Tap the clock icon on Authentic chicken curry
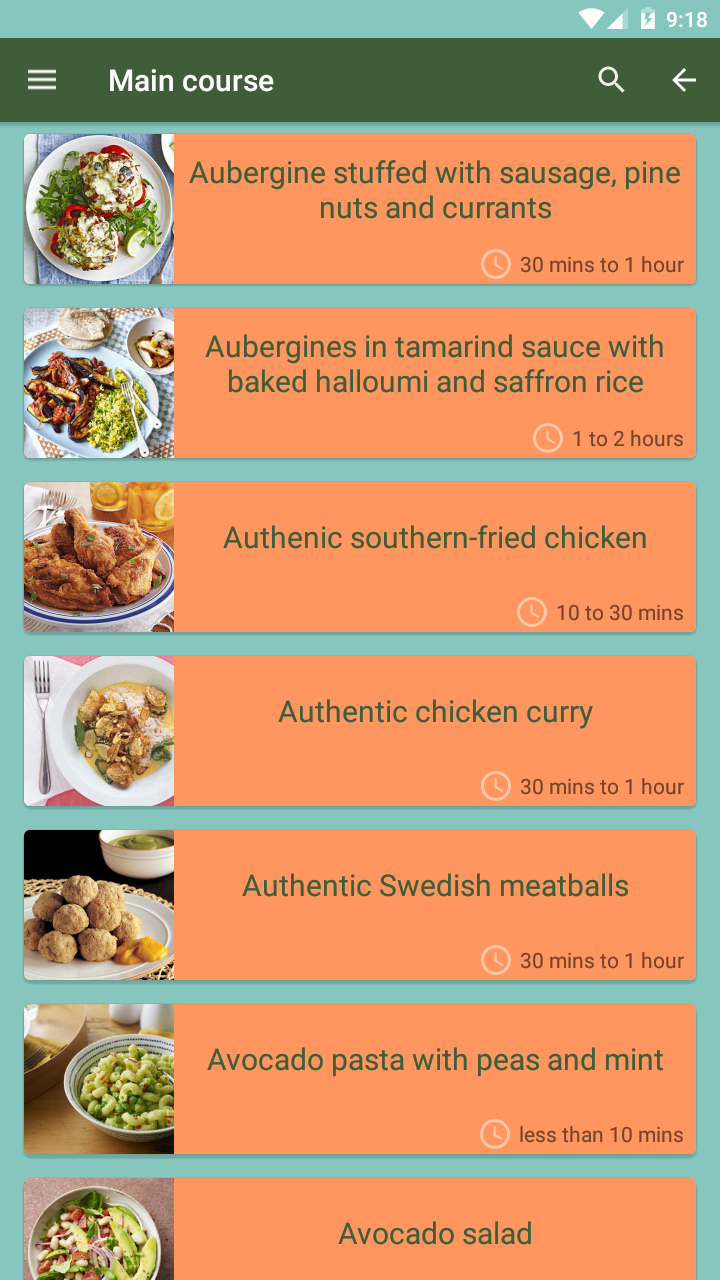720x1280 pixels. click(x=496, y=786)
